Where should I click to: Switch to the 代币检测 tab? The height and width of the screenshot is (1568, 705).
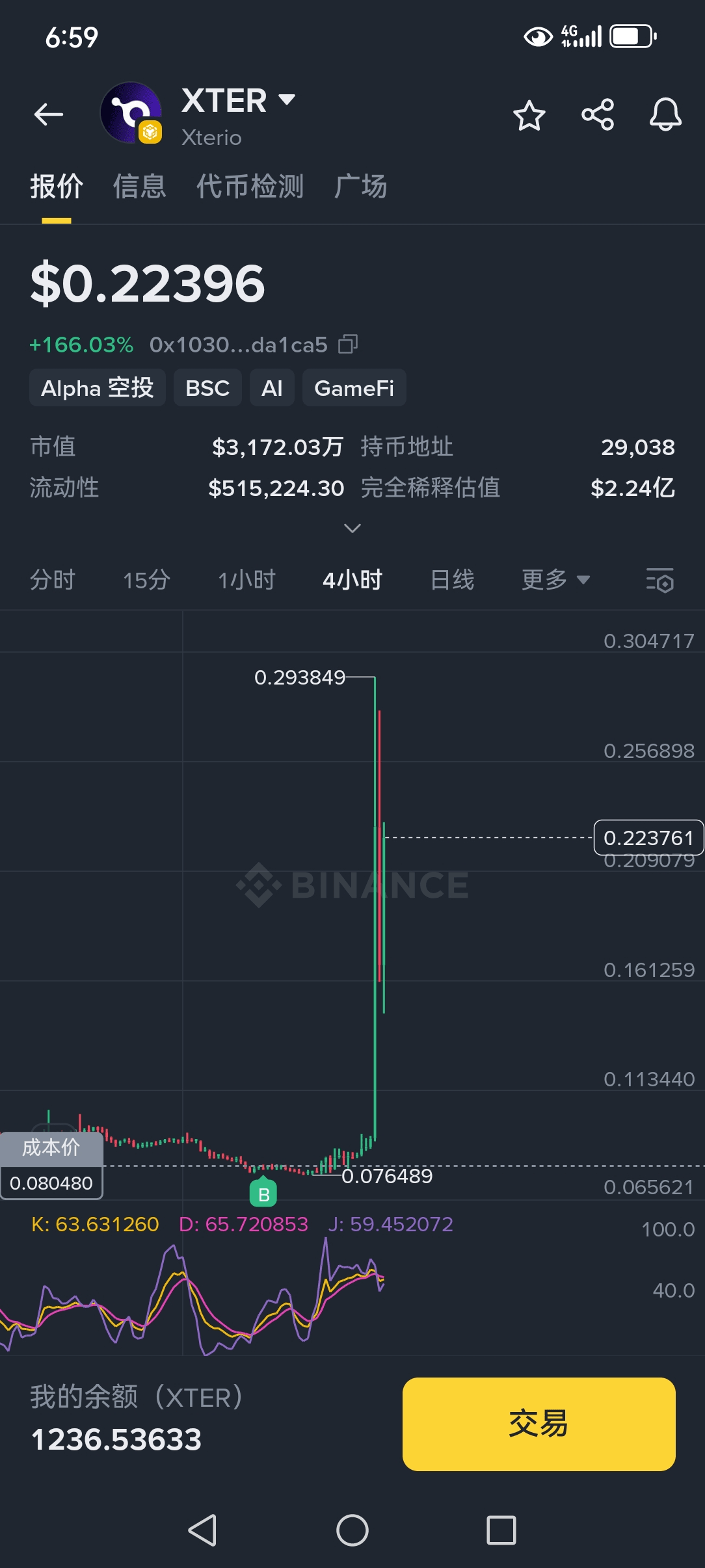(x=250, y=187)
